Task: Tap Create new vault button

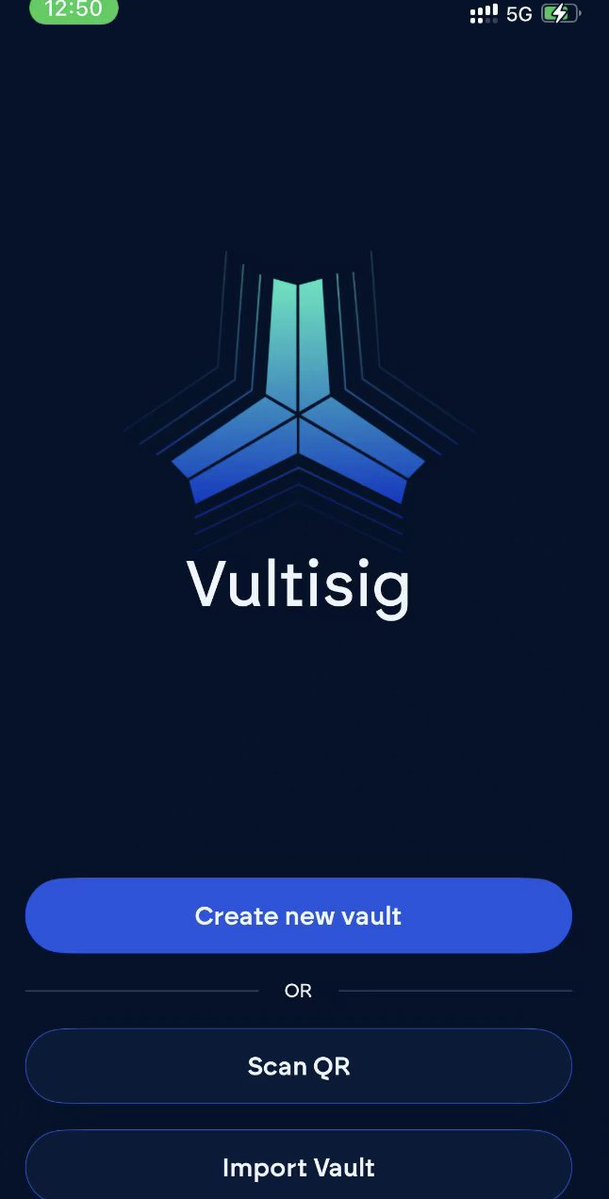Action: [298, 916]
